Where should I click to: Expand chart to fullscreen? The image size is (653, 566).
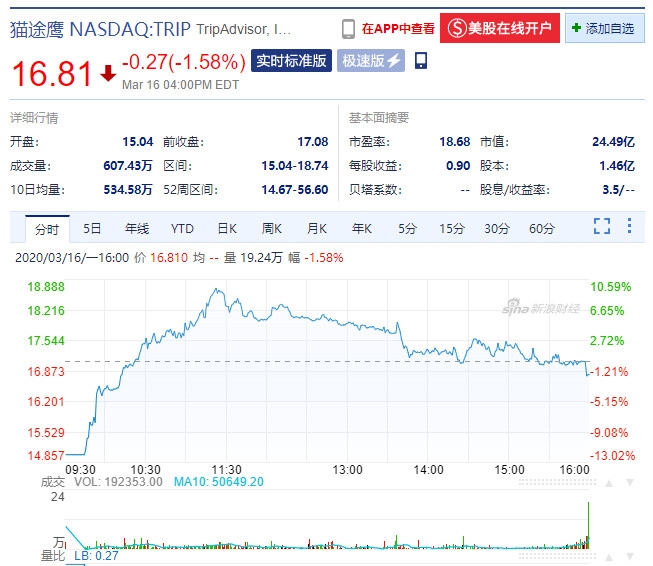click(x=602, y=227)
